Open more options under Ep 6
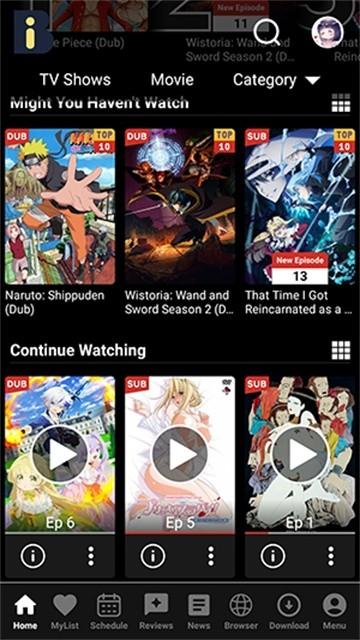The image size is (360, 640). click(91, 556)
